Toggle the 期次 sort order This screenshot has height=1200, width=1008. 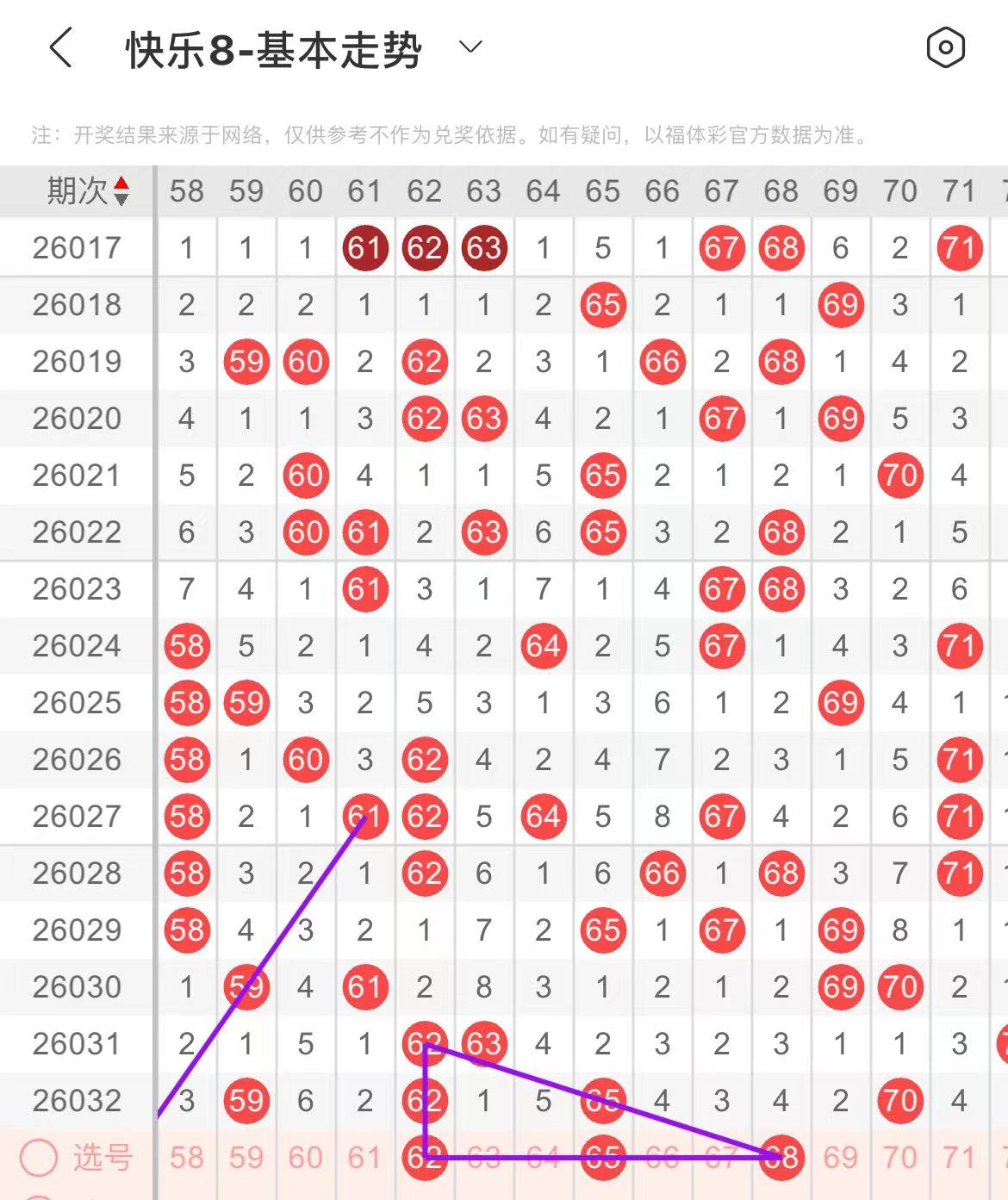pyautogui.click(x=121, y=190)
